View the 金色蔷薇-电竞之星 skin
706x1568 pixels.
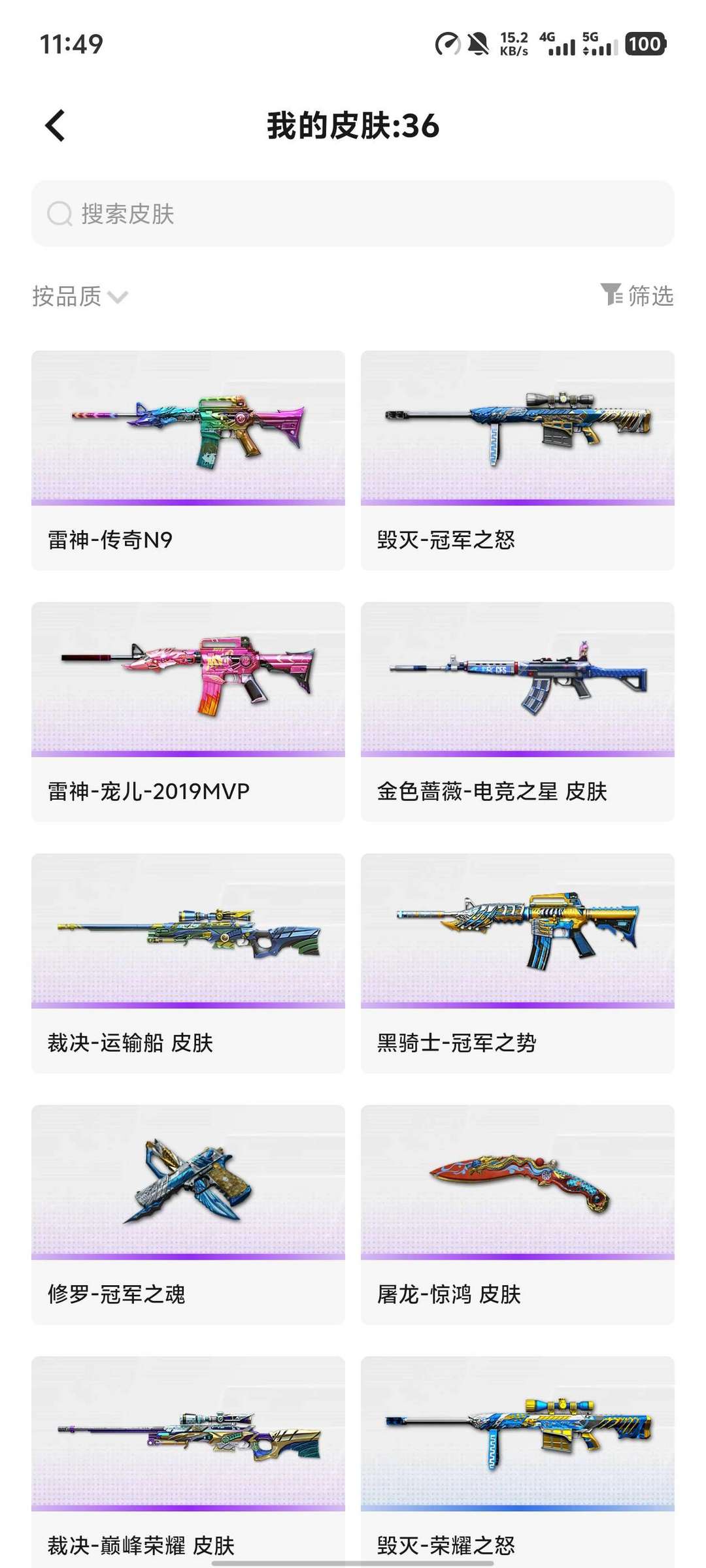518,711
